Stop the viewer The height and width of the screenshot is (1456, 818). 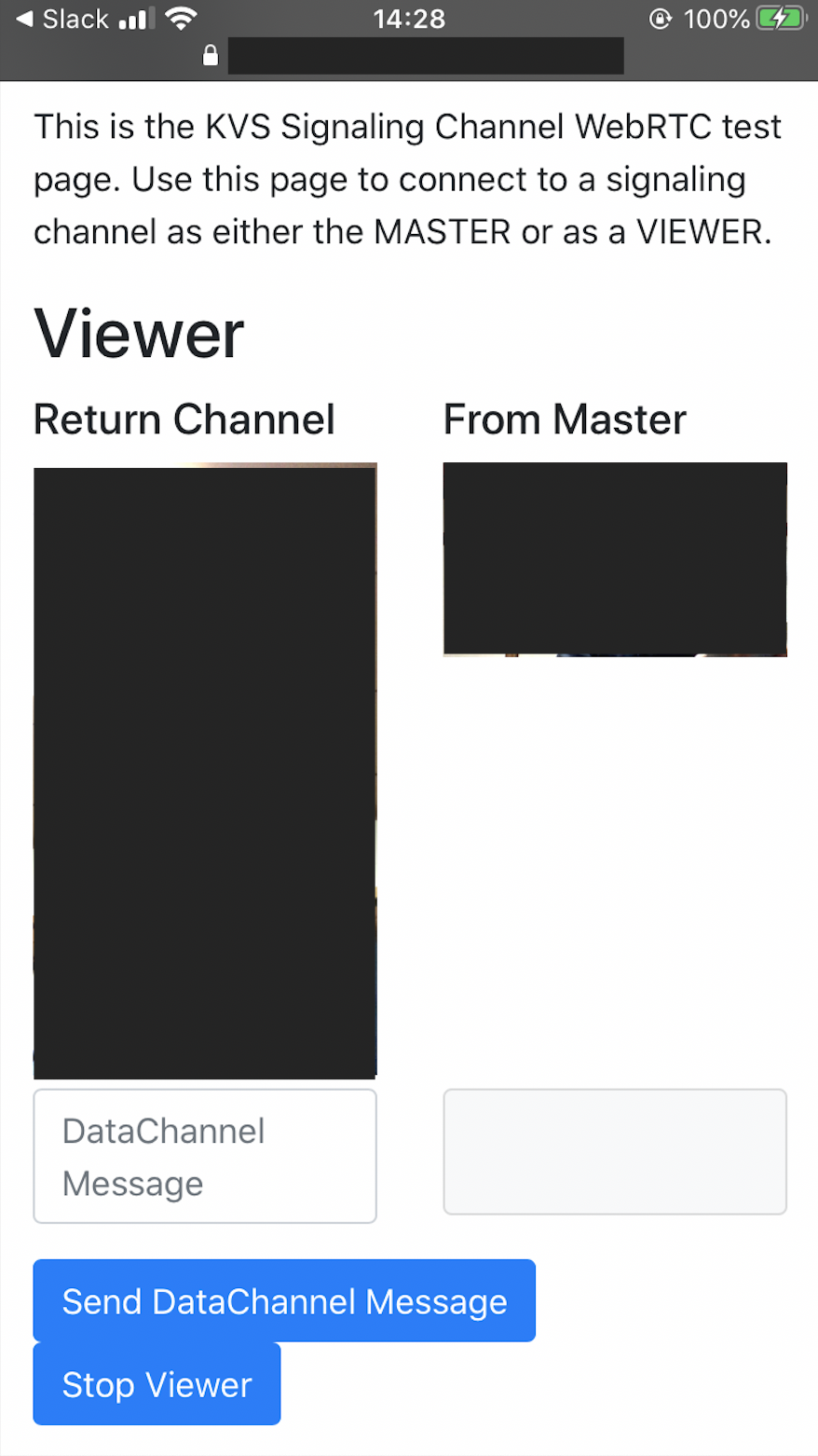(157, 1384)
